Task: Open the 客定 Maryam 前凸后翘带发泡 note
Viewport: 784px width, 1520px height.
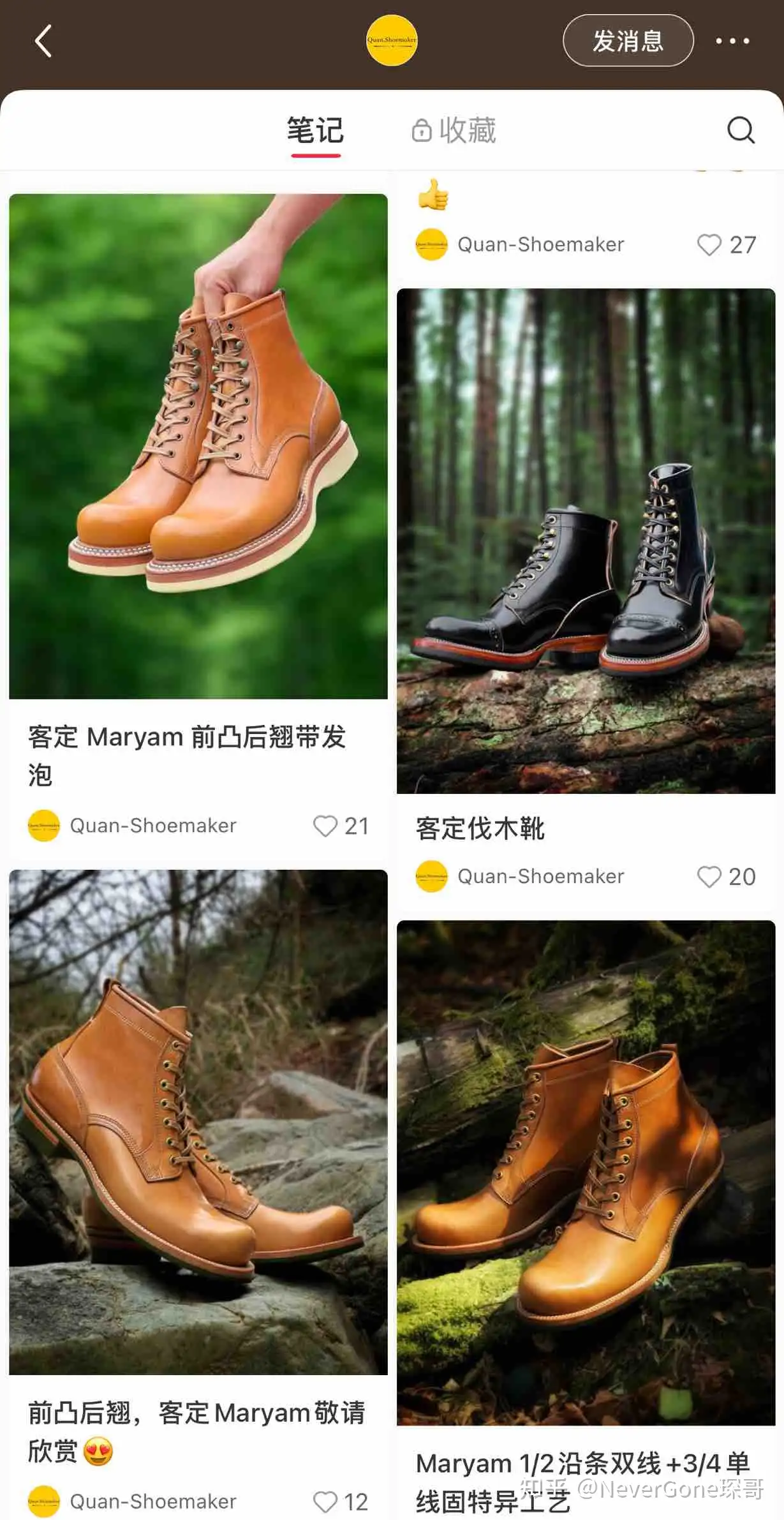Action: pos(198,447)
